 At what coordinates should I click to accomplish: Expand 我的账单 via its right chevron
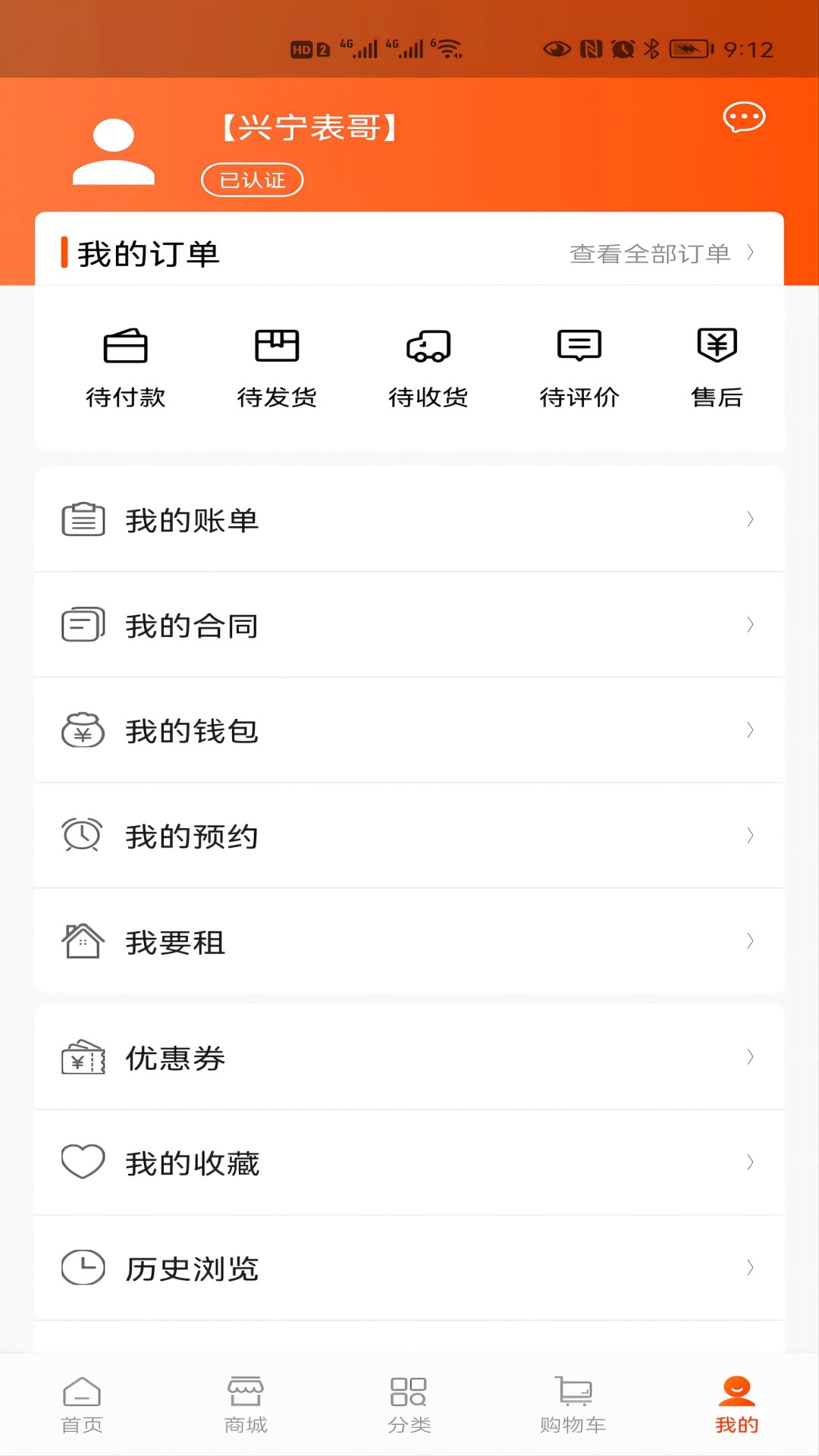pyautogui.click(x=750, y=520)
